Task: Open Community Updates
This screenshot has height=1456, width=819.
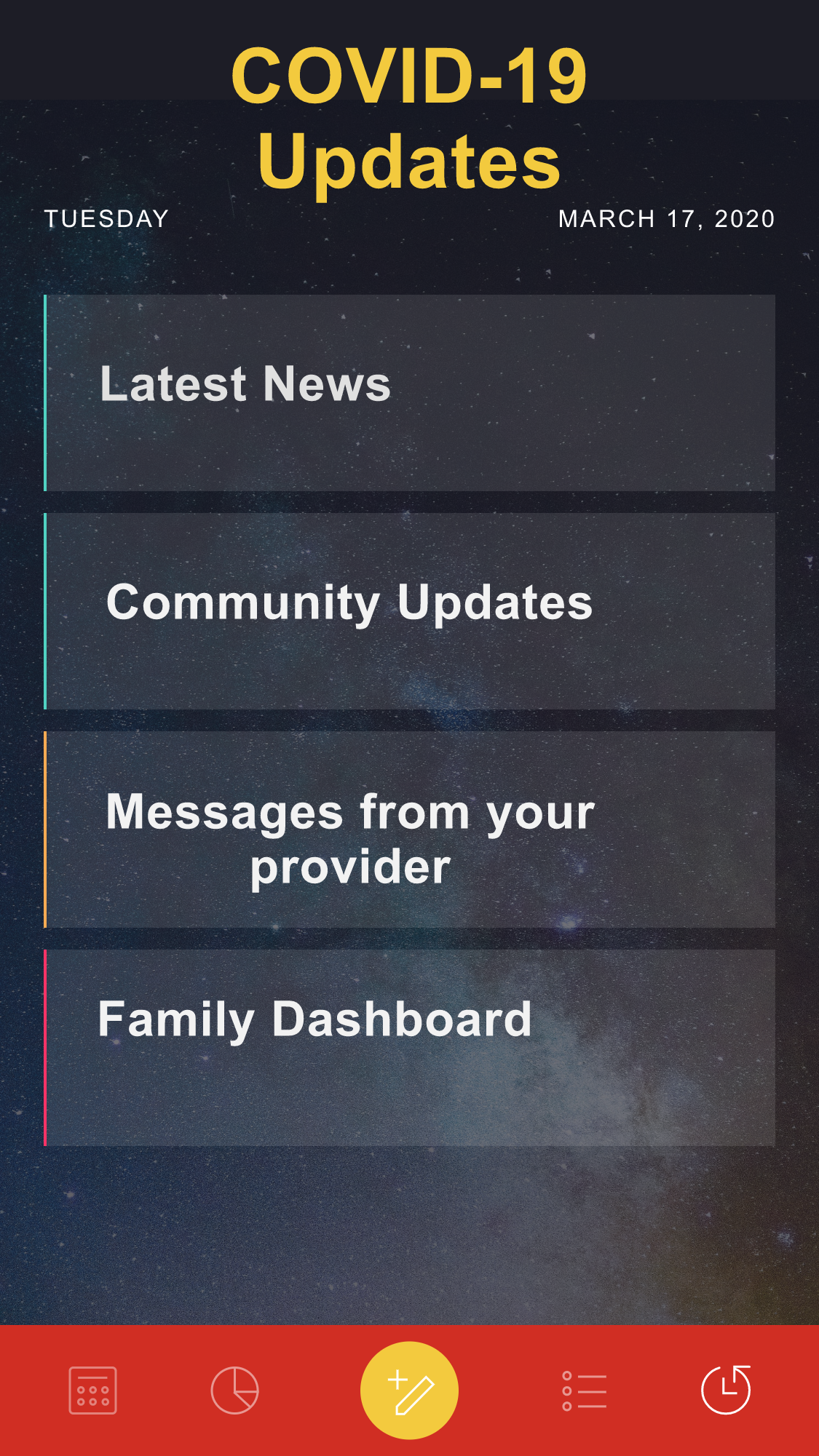Action: pos(409,611)
